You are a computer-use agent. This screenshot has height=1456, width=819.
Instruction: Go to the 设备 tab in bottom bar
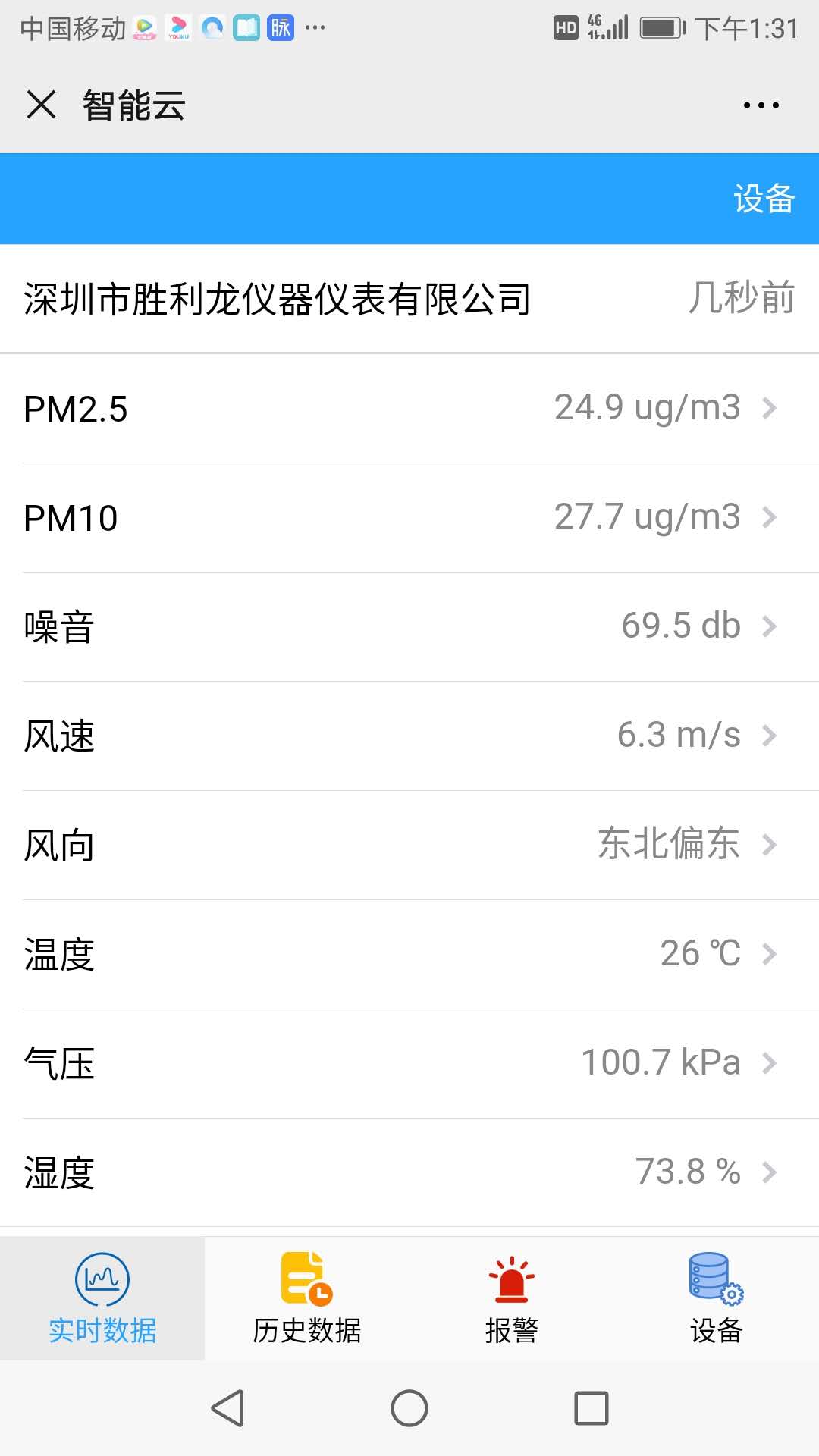[x=717, y=1298]
